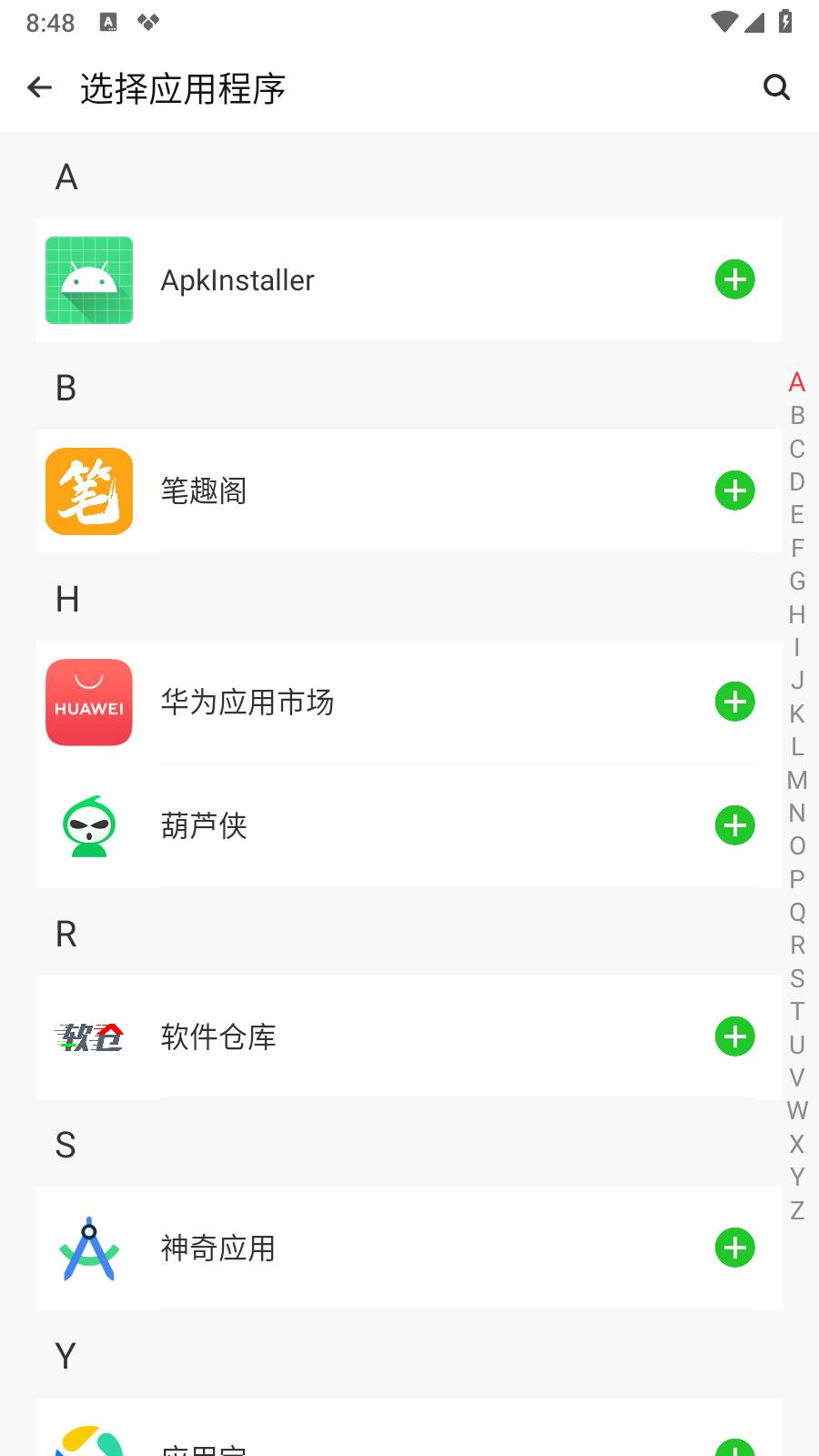Add 神奇应用 with the green plus
Viewport: 819px width, 1456px height.
click(x=734, y=1249)
